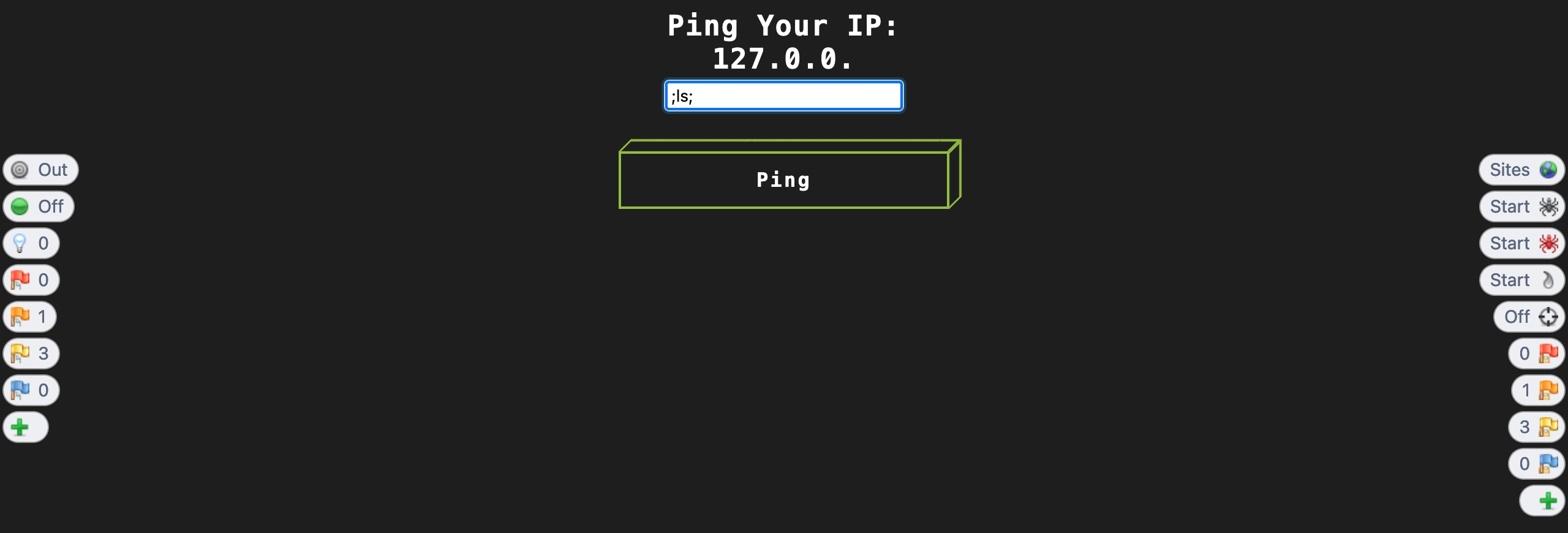Open the lightbulb alerts counter
The image size is (1568, 533).
point(31,243)
